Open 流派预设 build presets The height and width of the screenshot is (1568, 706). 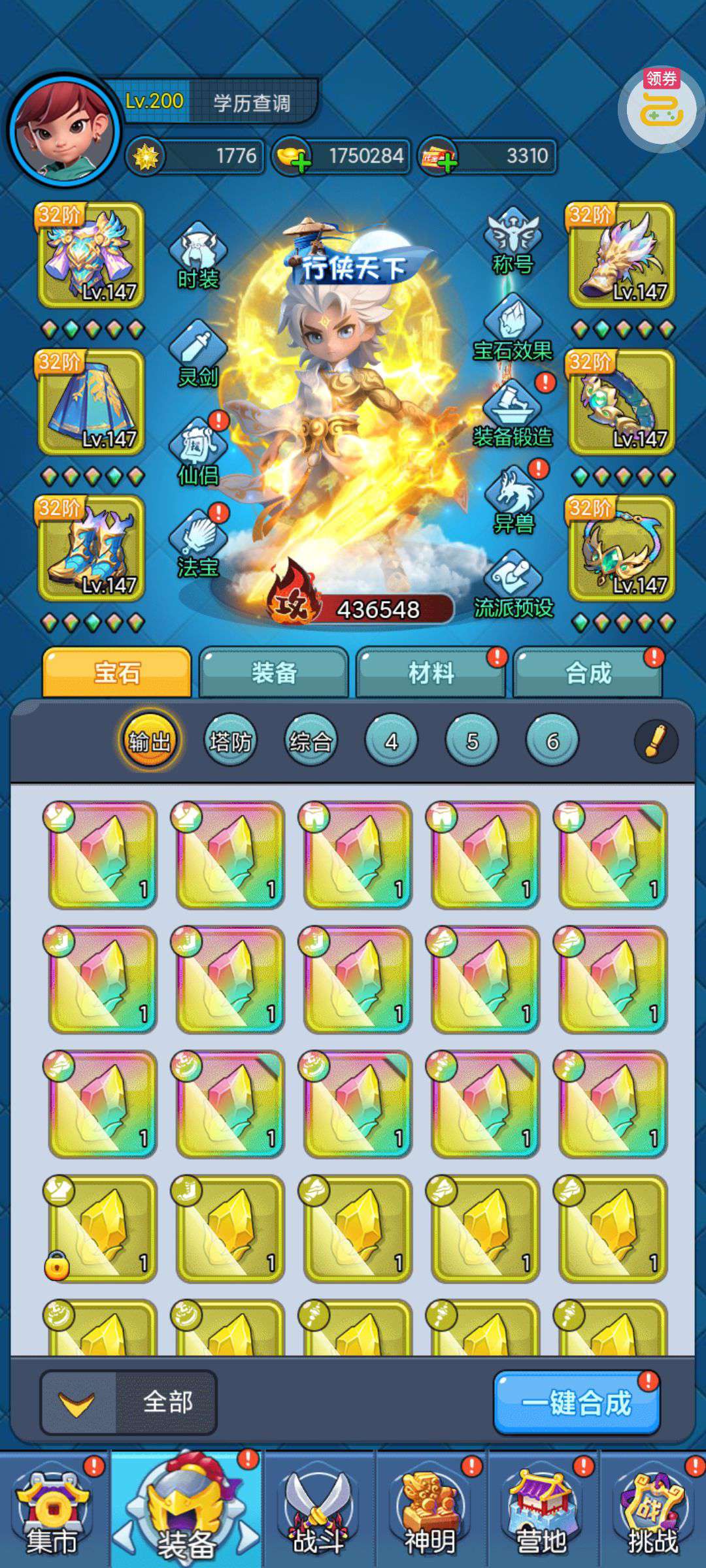pos(513,585)
